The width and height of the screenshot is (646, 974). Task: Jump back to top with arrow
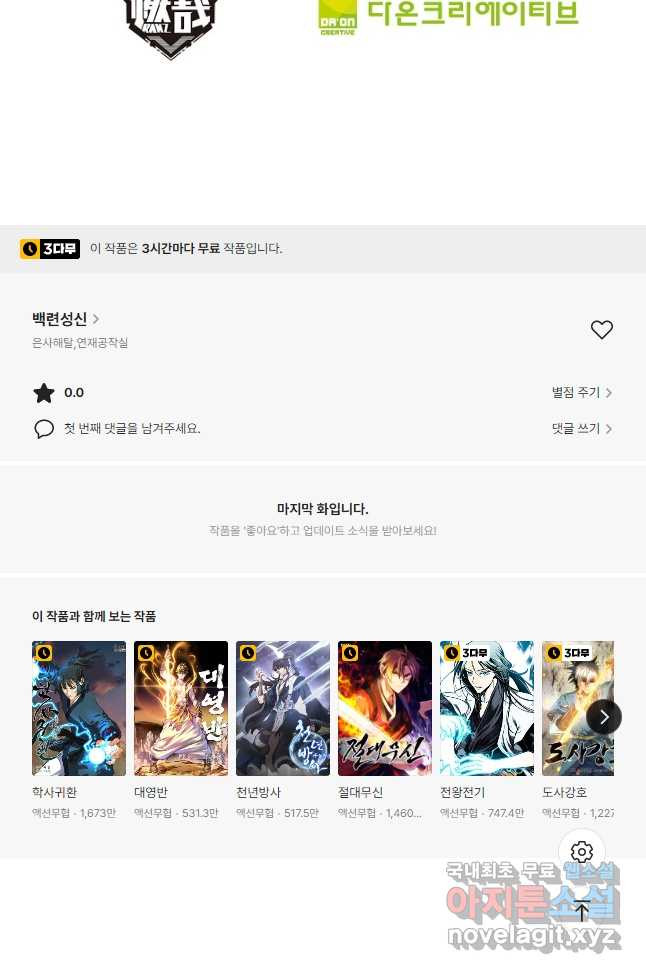582,911
